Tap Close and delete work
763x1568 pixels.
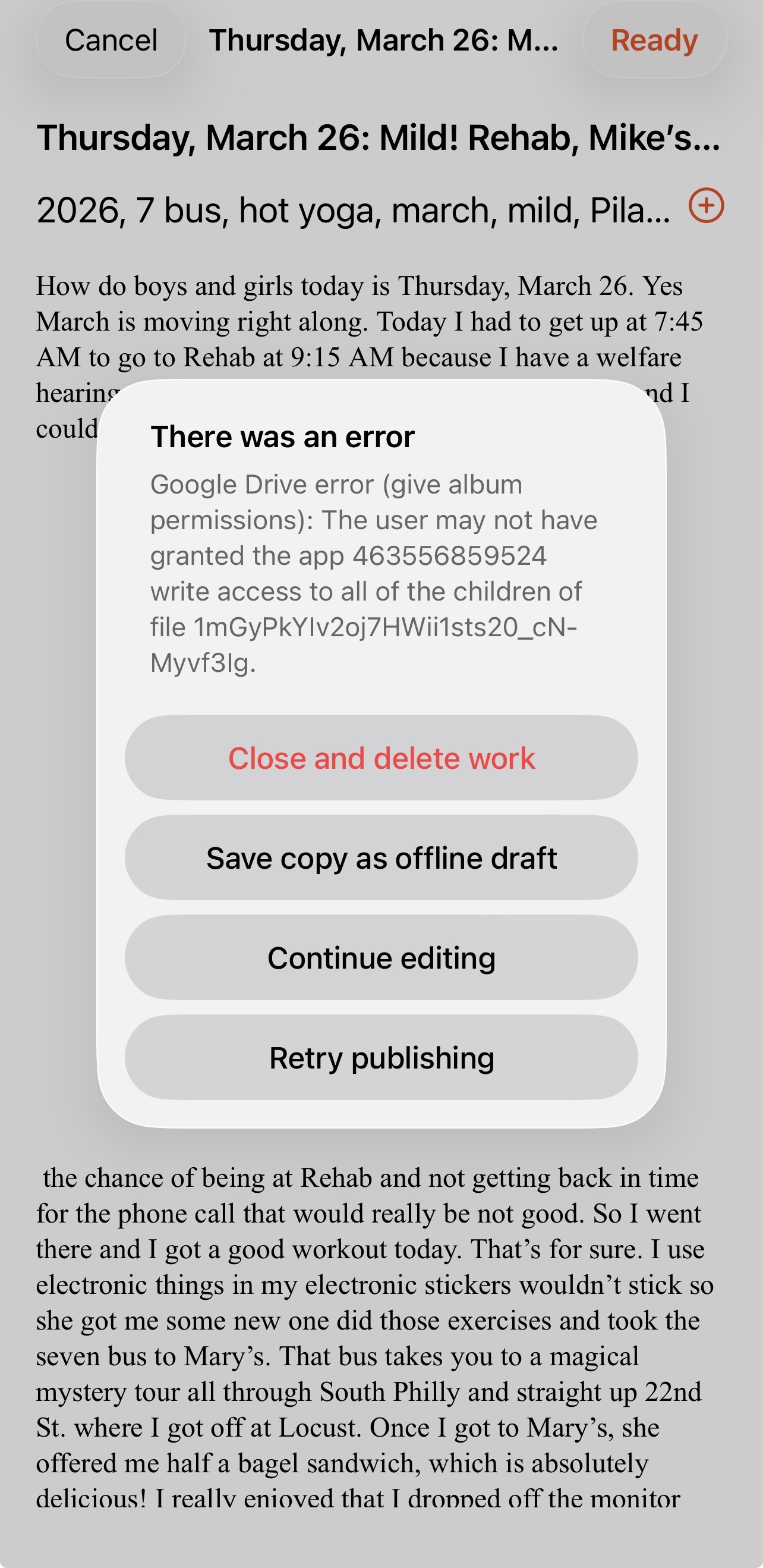[381, 758]
